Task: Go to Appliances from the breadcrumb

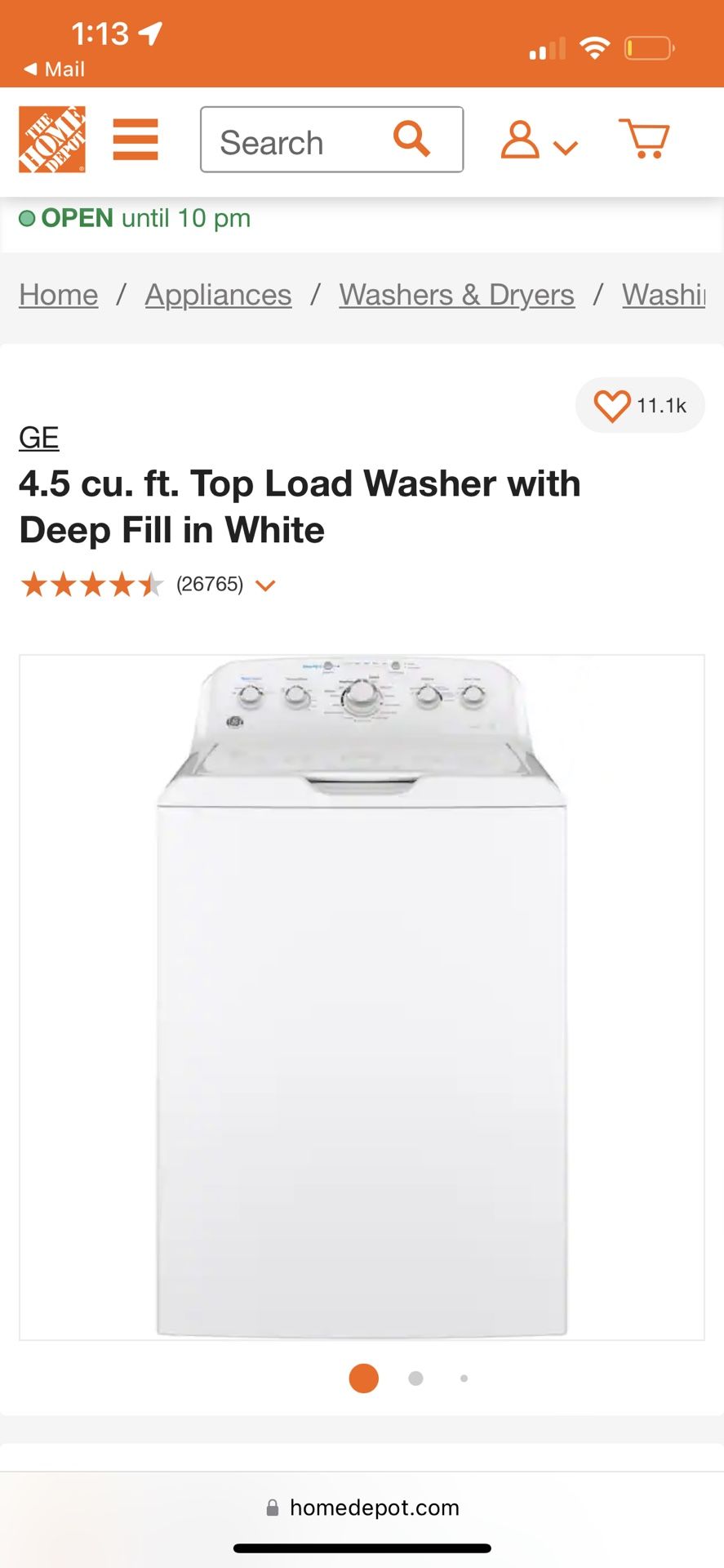Action: pyautogui.click(x=217, y=295)
